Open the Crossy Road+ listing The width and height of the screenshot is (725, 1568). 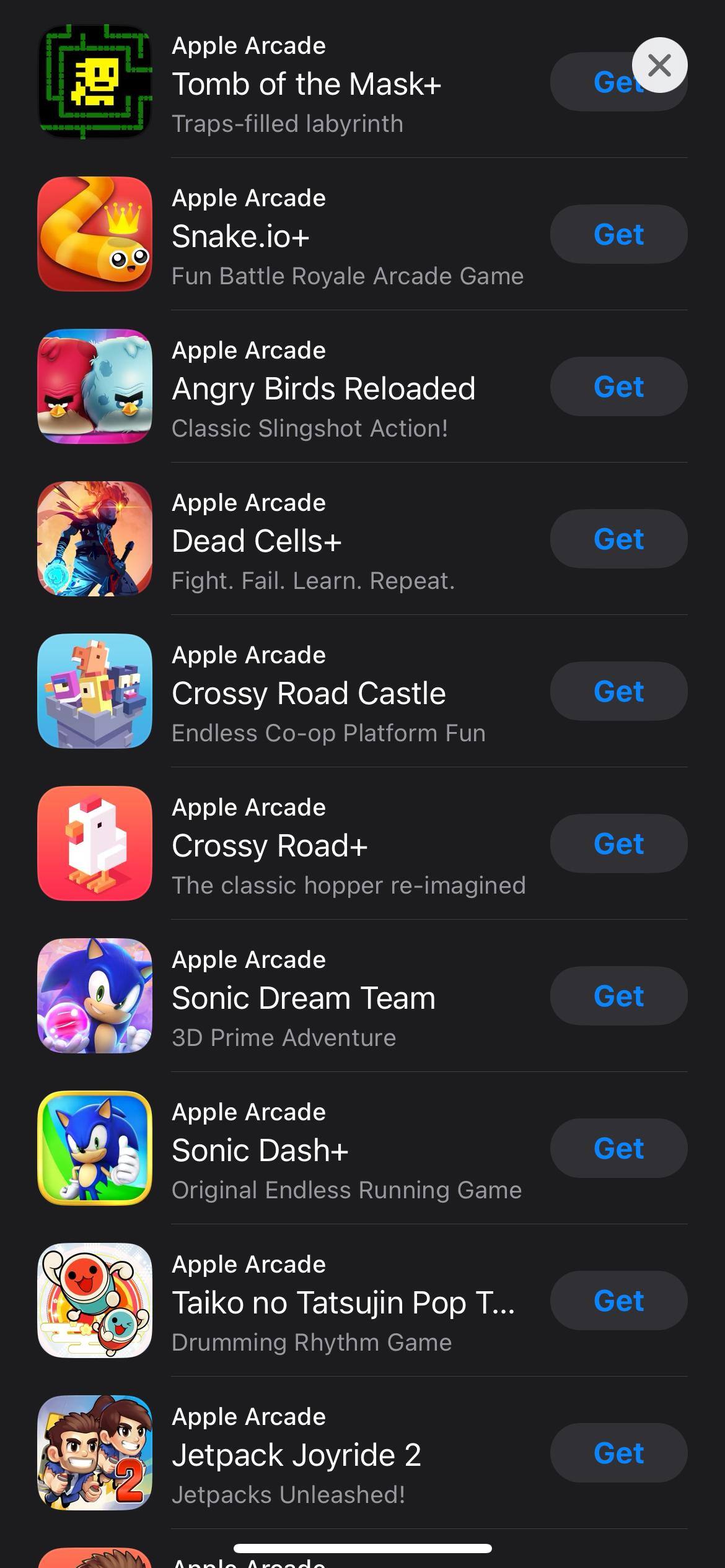(270, 846)
